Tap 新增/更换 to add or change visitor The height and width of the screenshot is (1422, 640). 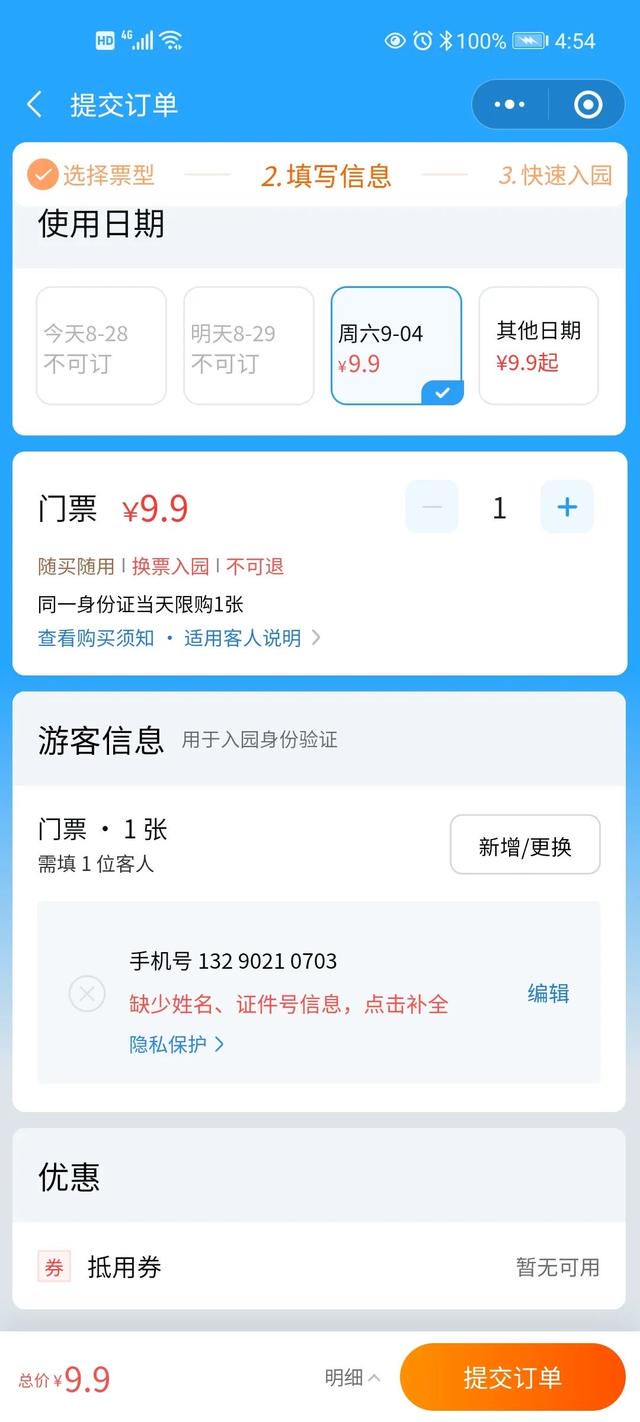pyautogui.click(x=525, y=845)
